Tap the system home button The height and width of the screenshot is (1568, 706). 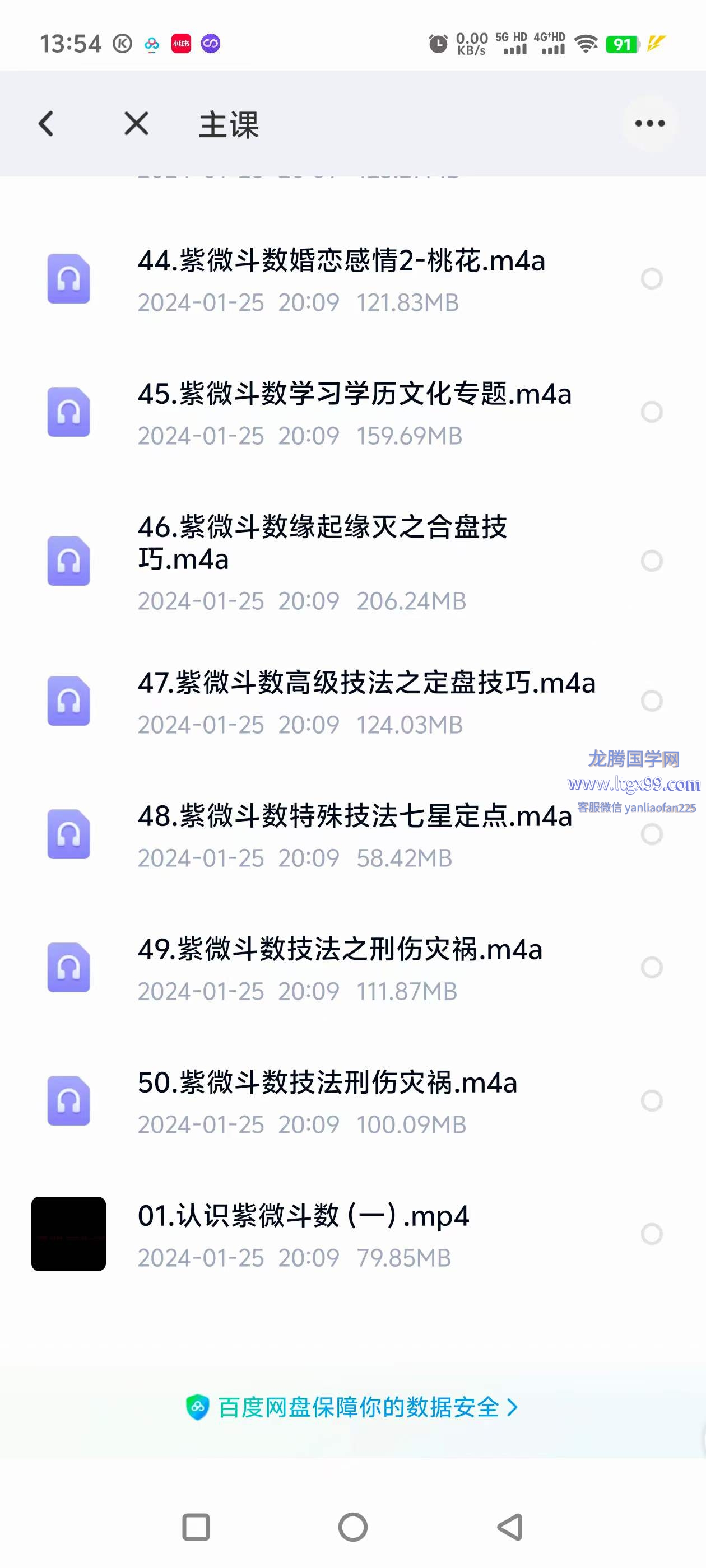point(352,1527)
